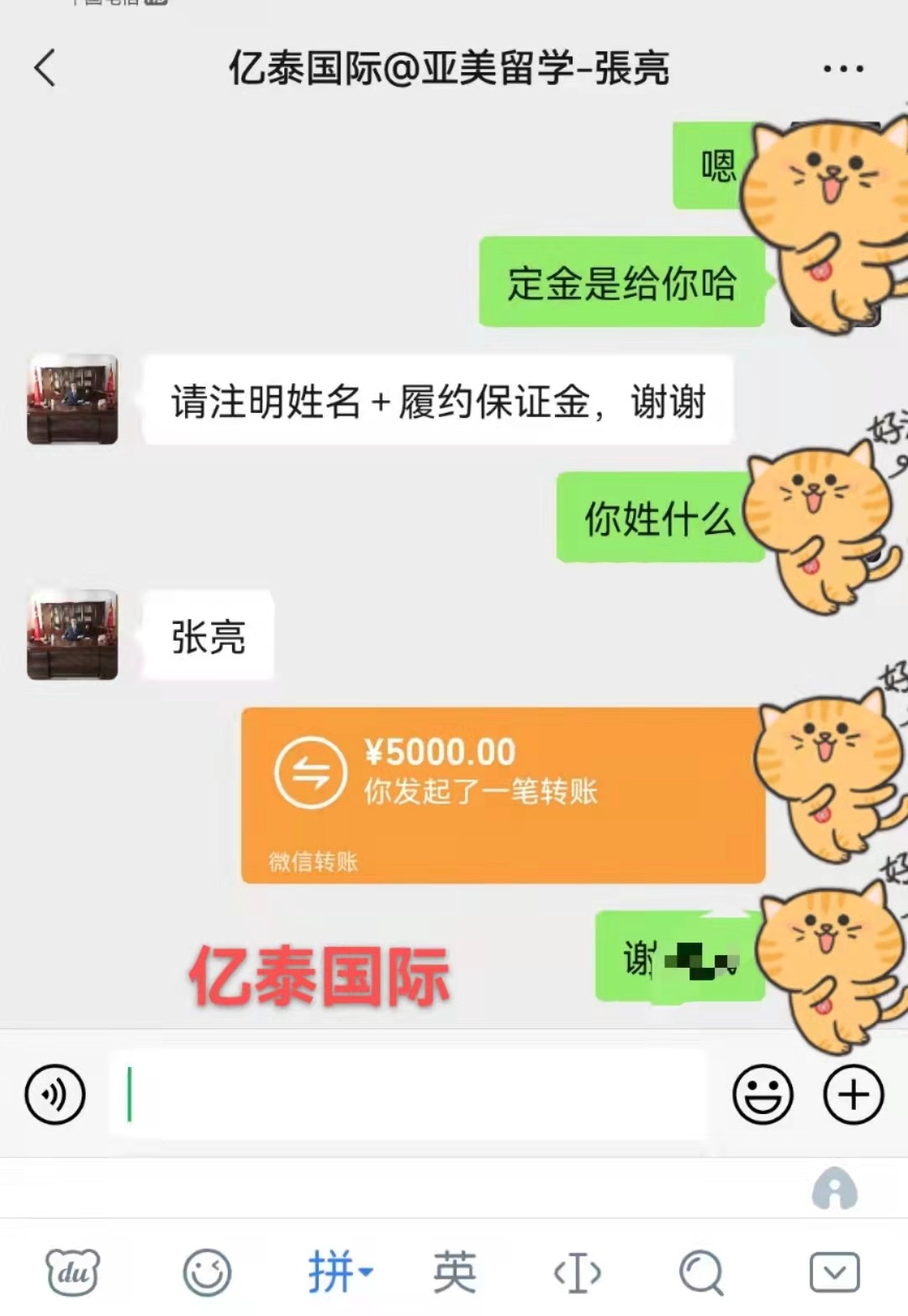Switch input bar to voice message mode
908x1316 pixels.
point(55,1094)
